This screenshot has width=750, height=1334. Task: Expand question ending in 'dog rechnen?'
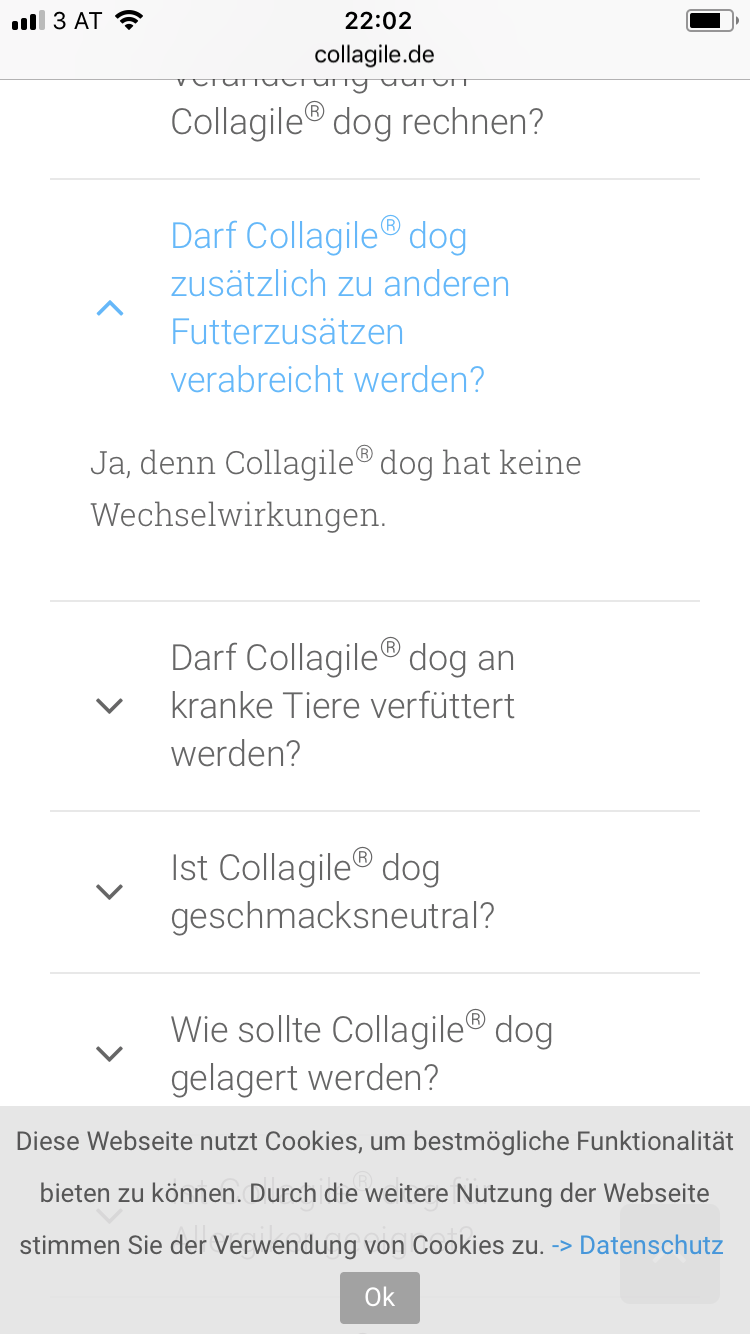pyautogui.click(x=356, y=122)
